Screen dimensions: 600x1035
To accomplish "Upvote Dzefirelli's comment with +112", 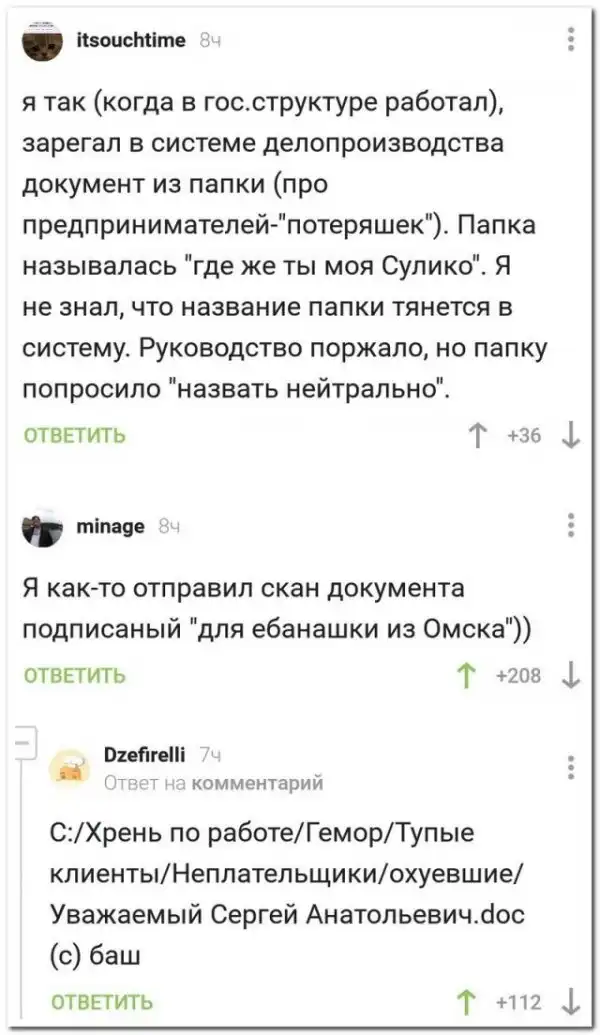I will tap(465, 1001).
